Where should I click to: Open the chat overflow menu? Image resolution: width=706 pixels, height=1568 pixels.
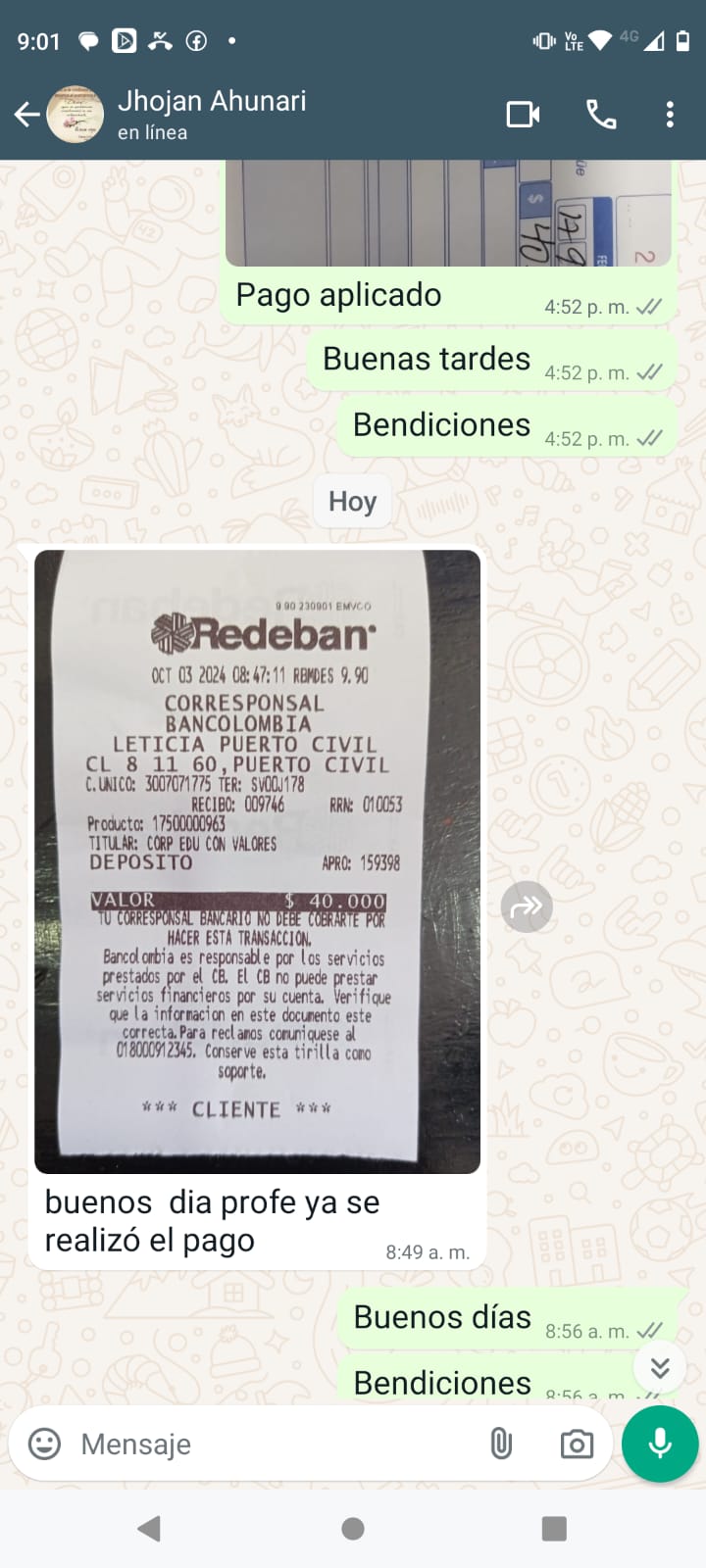click(670, 115)
